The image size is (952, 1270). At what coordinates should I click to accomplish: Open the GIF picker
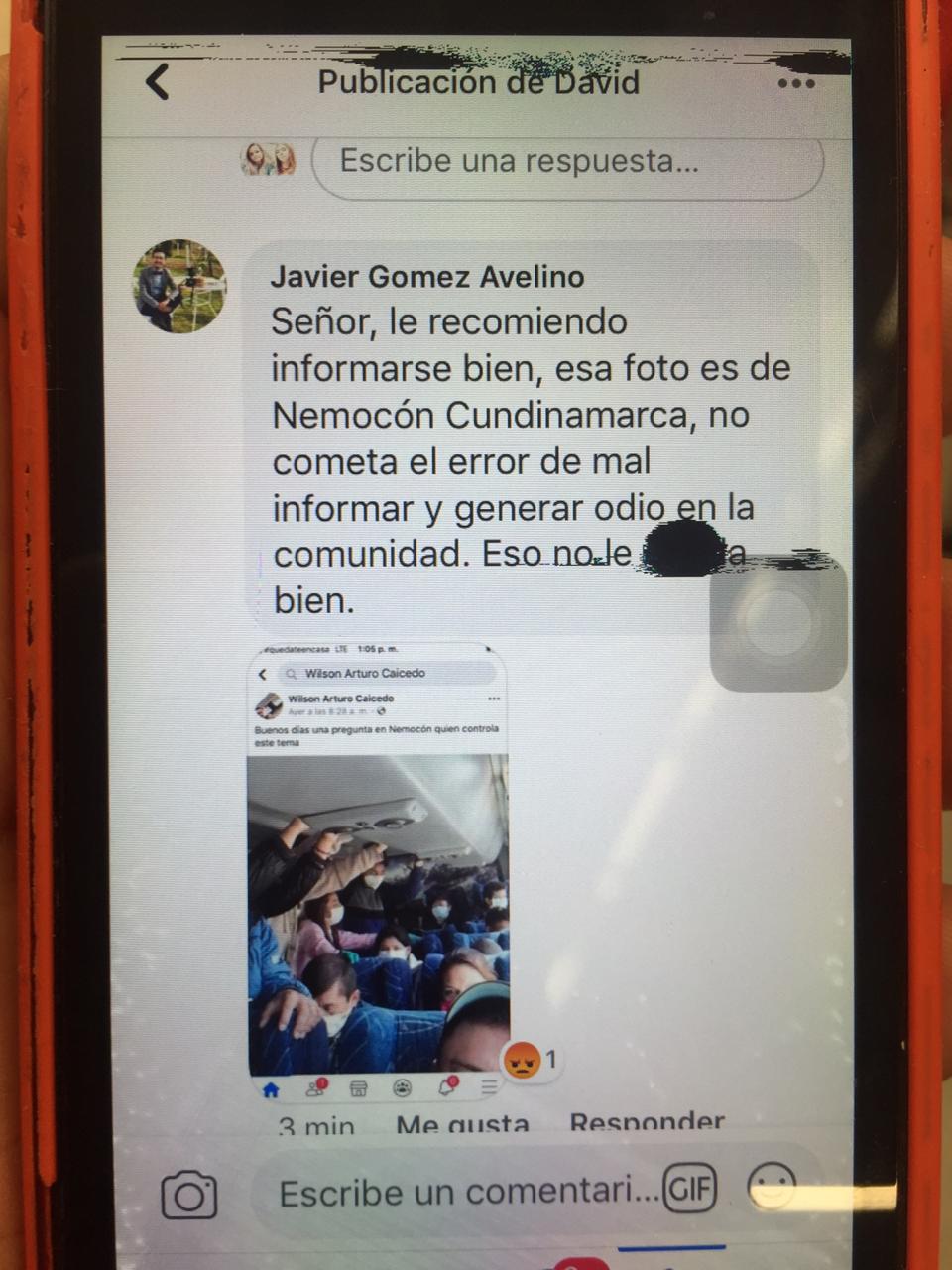pos(690,1189)
